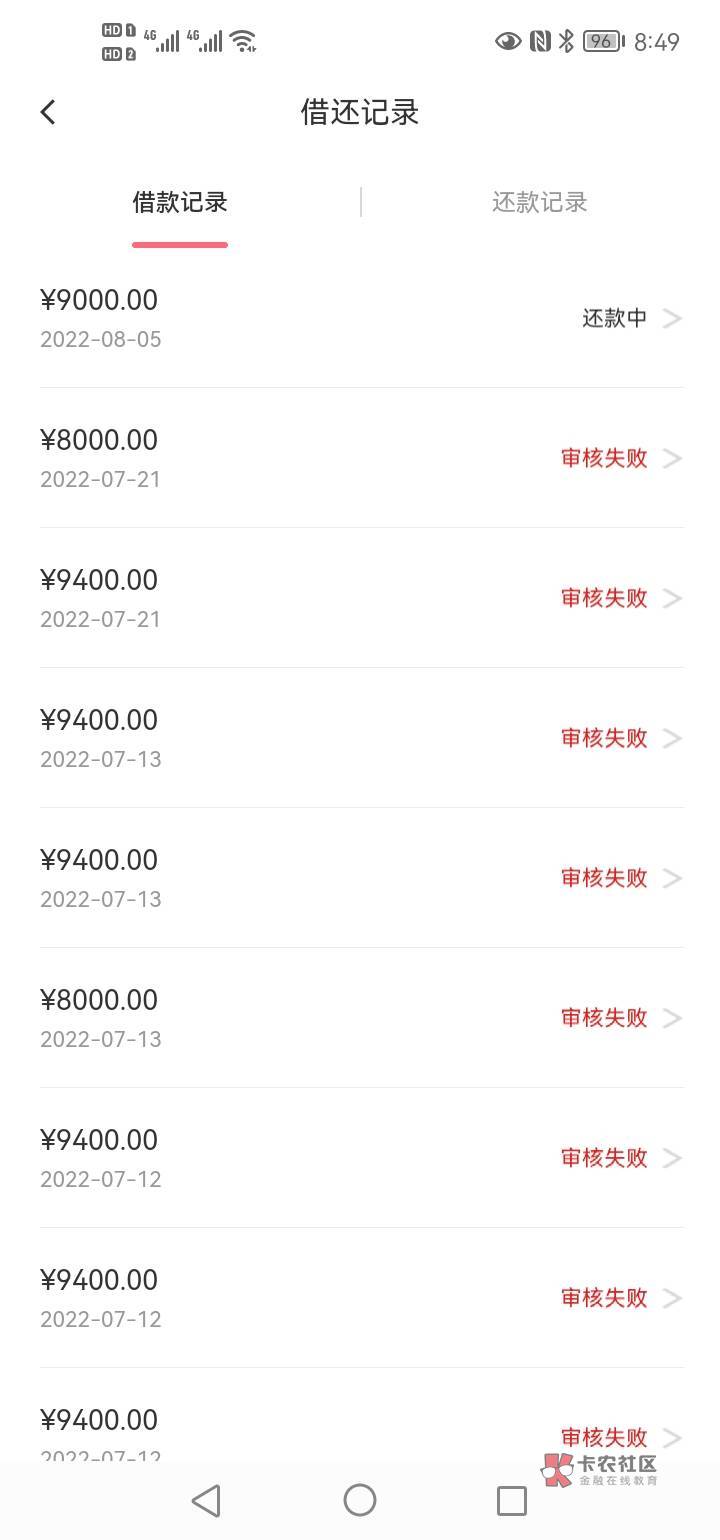This screenshot has height=1540, width=720.
Task: View the ¥8000.00 record dated 2022-07-13
Action: (x=360, y=1018)
